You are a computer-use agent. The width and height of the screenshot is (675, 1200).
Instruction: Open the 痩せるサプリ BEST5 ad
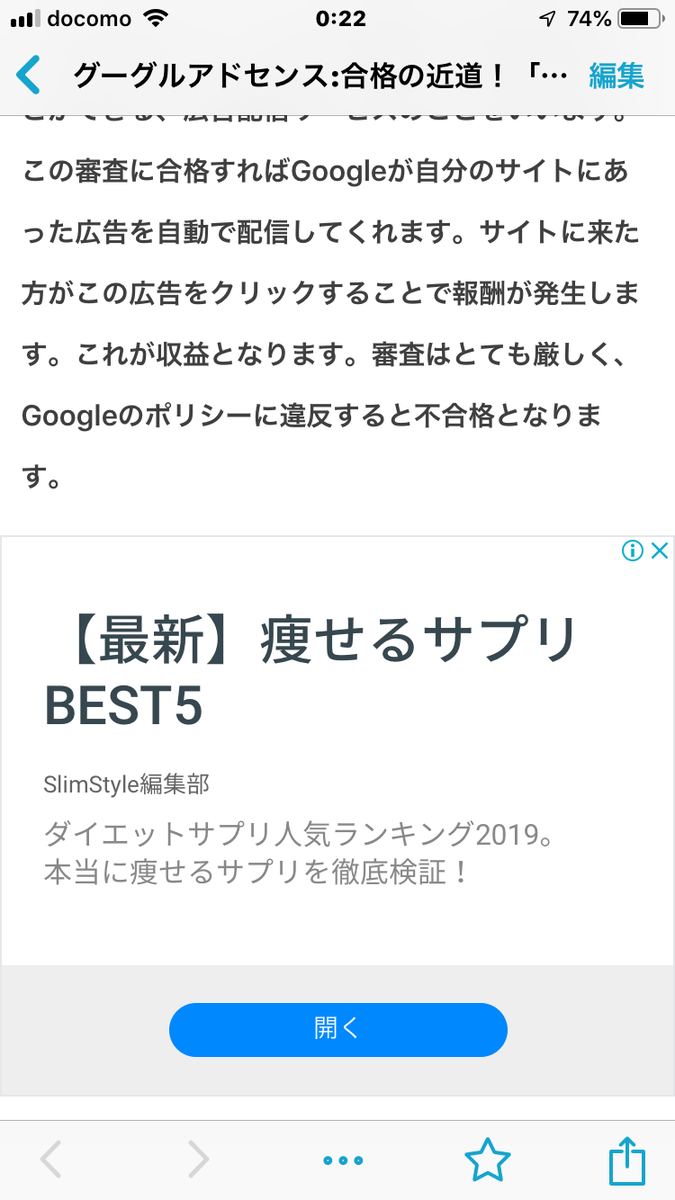click(312, 670)
